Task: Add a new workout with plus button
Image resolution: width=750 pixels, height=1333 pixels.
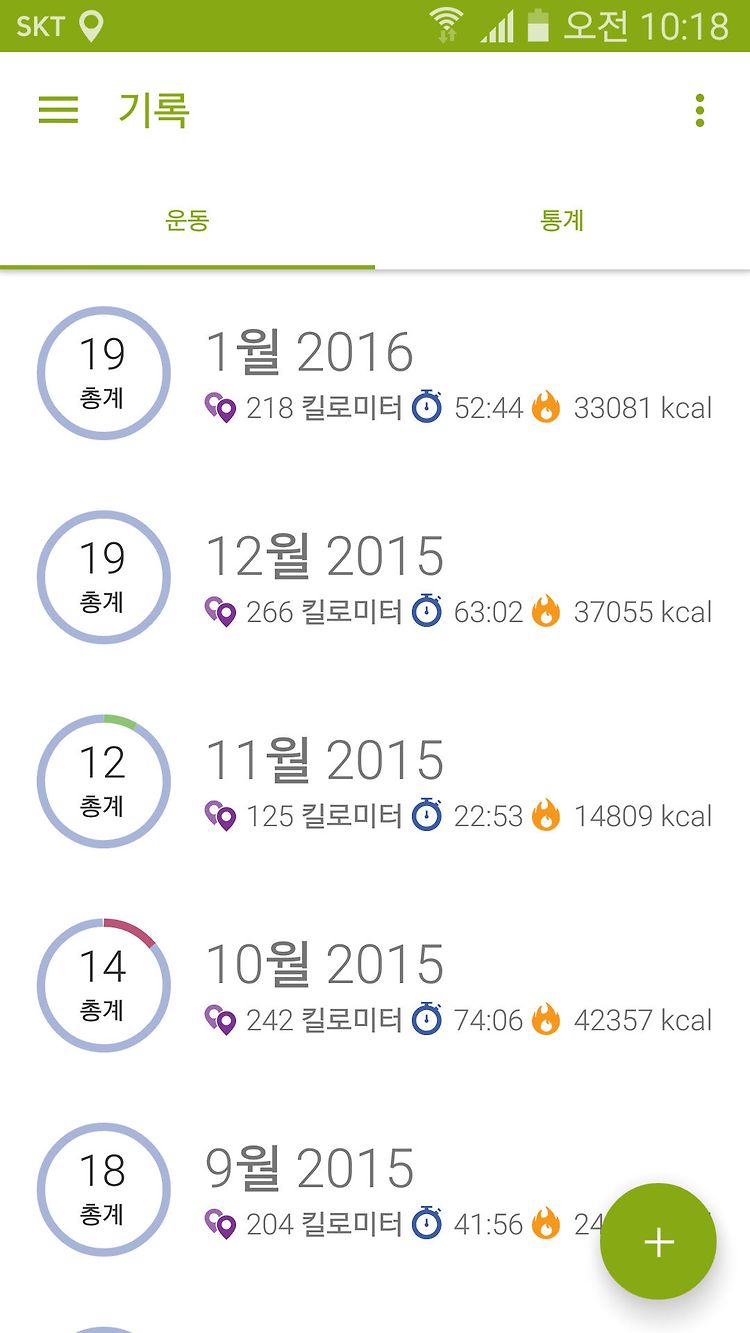Action: coord(658,1242)
